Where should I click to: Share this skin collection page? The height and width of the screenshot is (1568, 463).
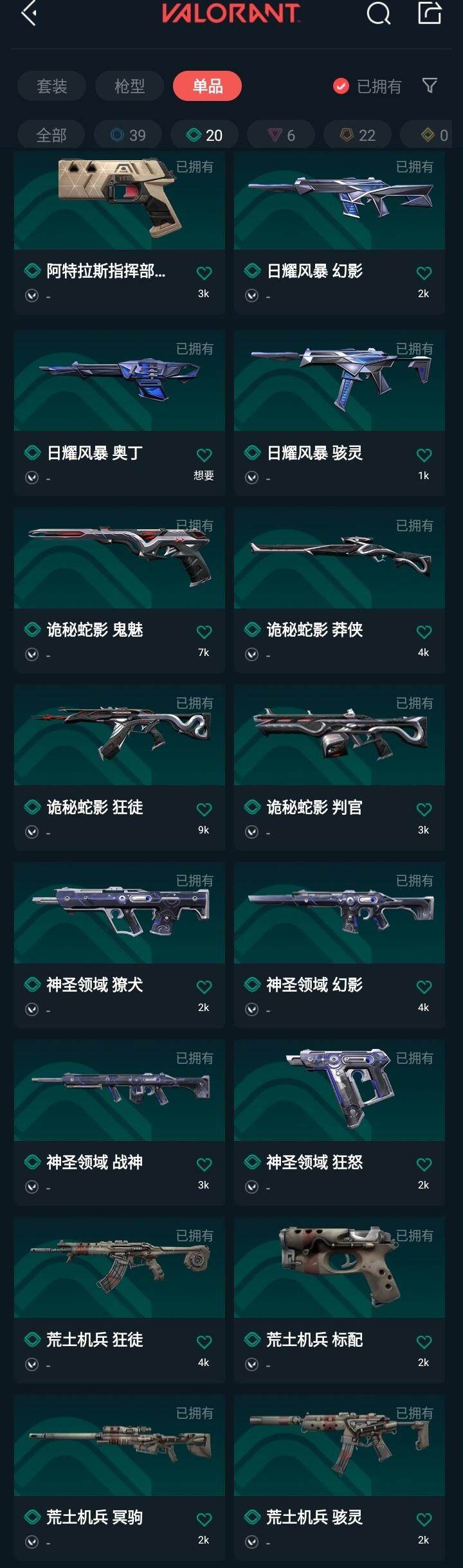[430, 13]
